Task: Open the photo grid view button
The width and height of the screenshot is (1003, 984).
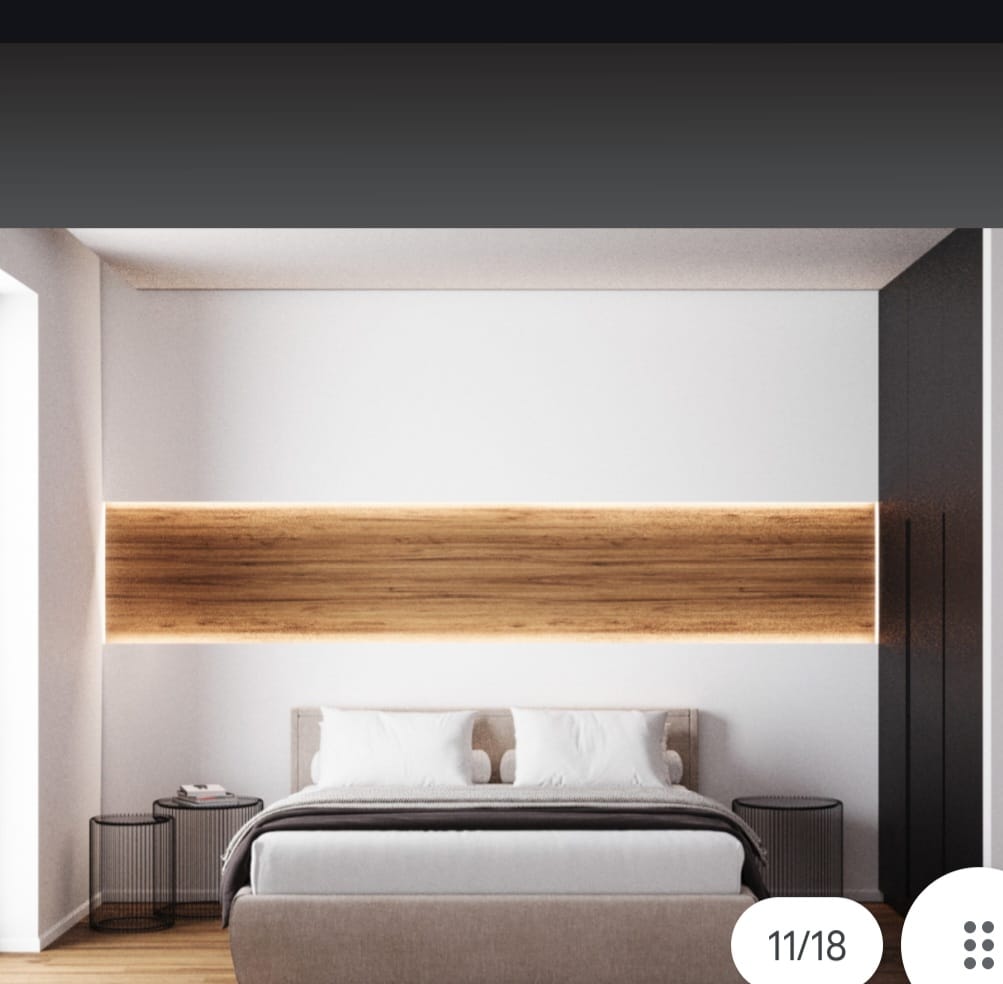Action: pos(976,944)
